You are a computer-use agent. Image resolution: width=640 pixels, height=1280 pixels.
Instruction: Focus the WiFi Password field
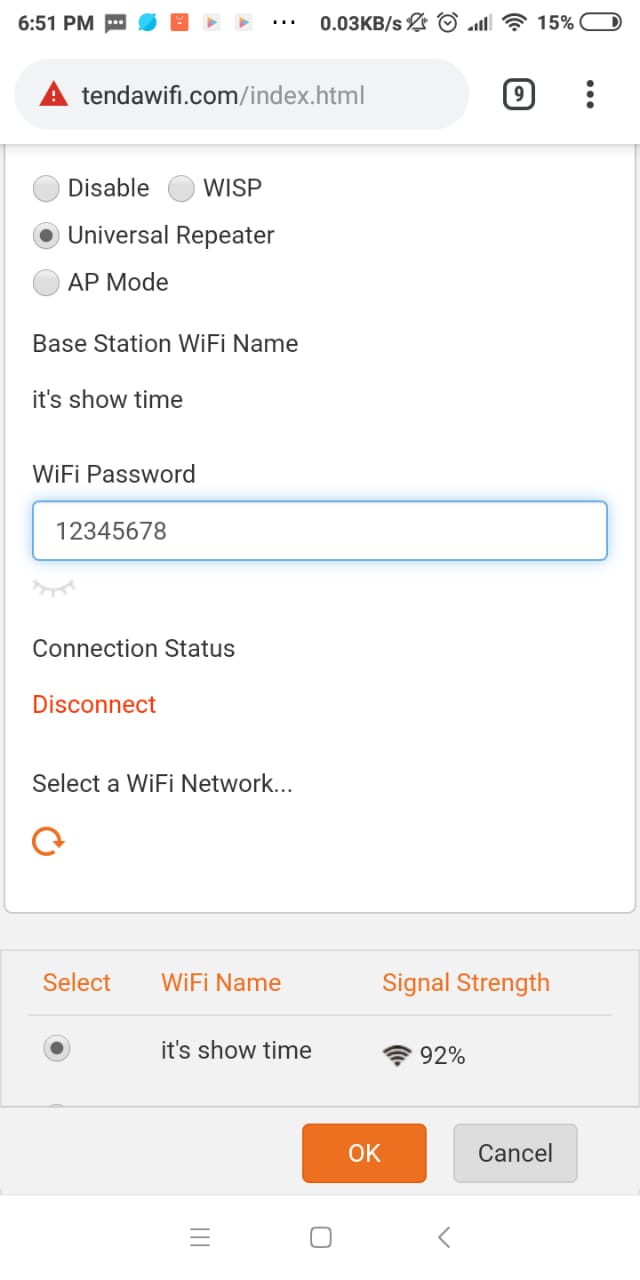coord(320,531)
